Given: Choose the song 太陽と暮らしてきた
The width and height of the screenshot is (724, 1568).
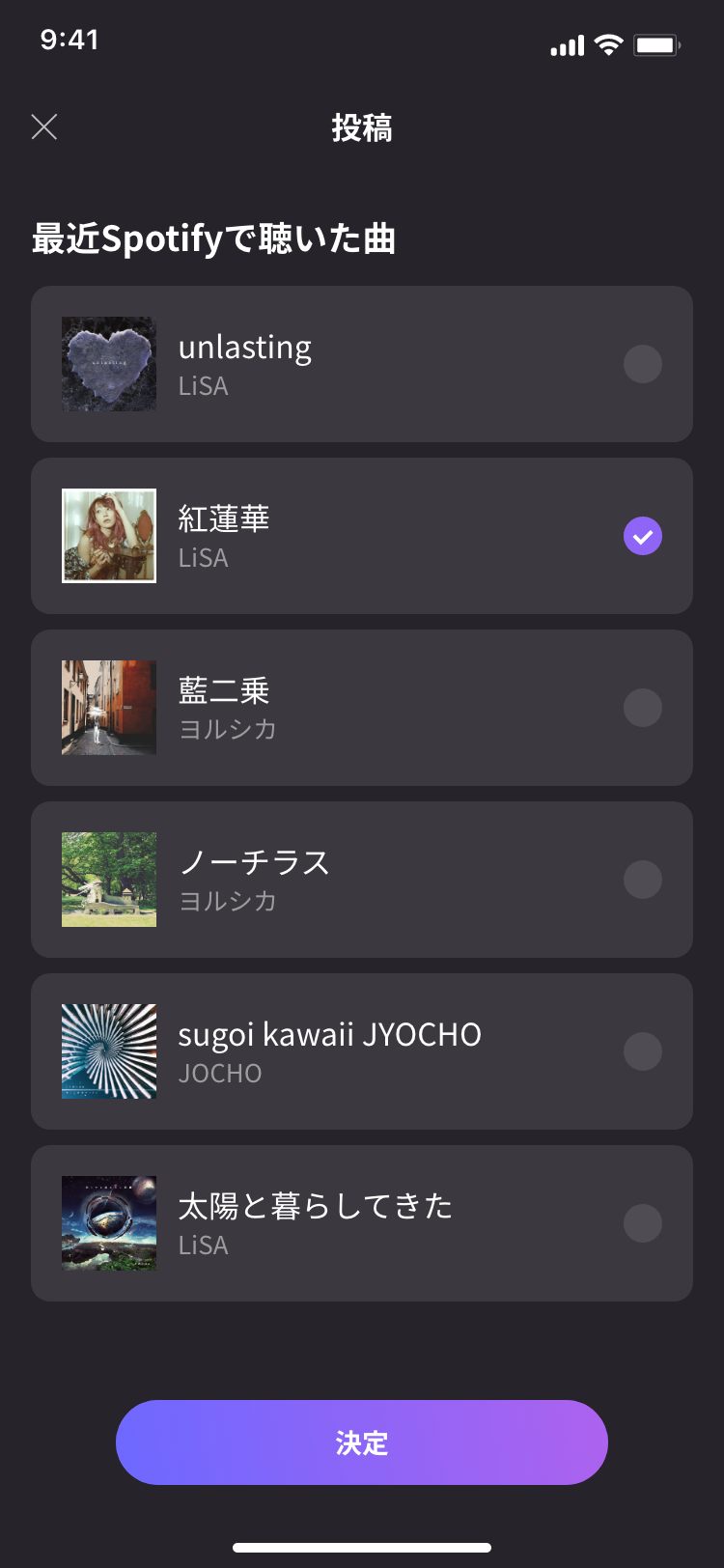Looking at the screenshot, I should 642,1223.
